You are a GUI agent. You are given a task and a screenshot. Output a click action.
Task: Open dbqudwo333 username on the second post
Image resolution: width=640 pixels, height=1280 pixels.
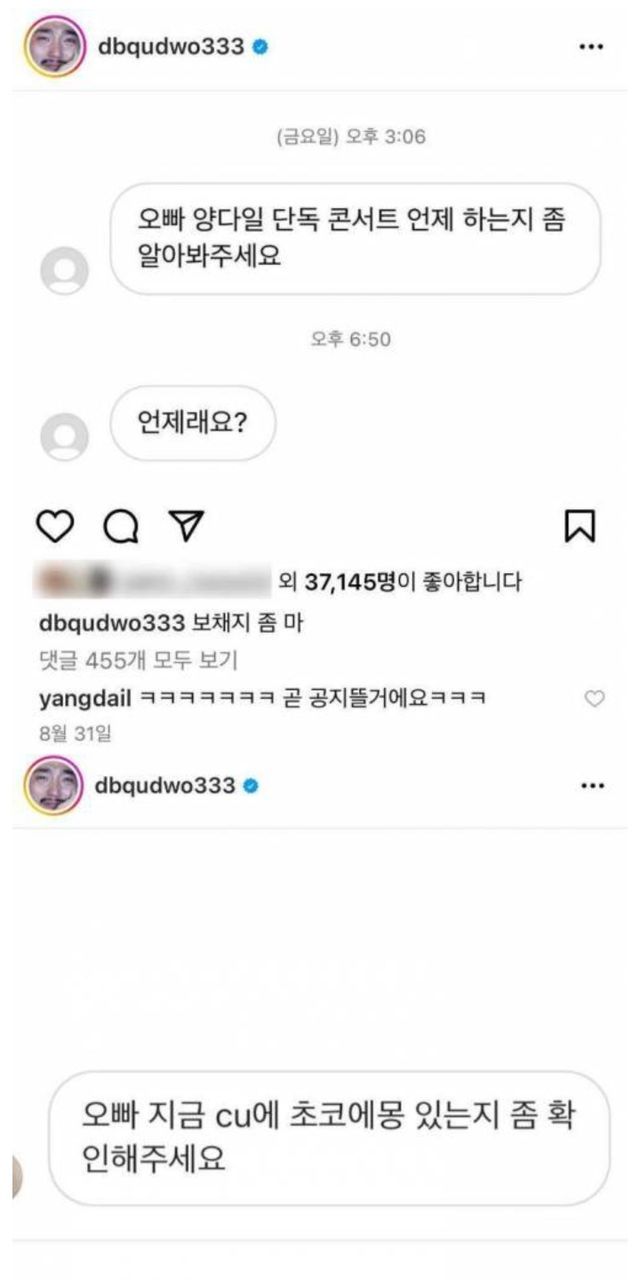[x=165, y=786]
